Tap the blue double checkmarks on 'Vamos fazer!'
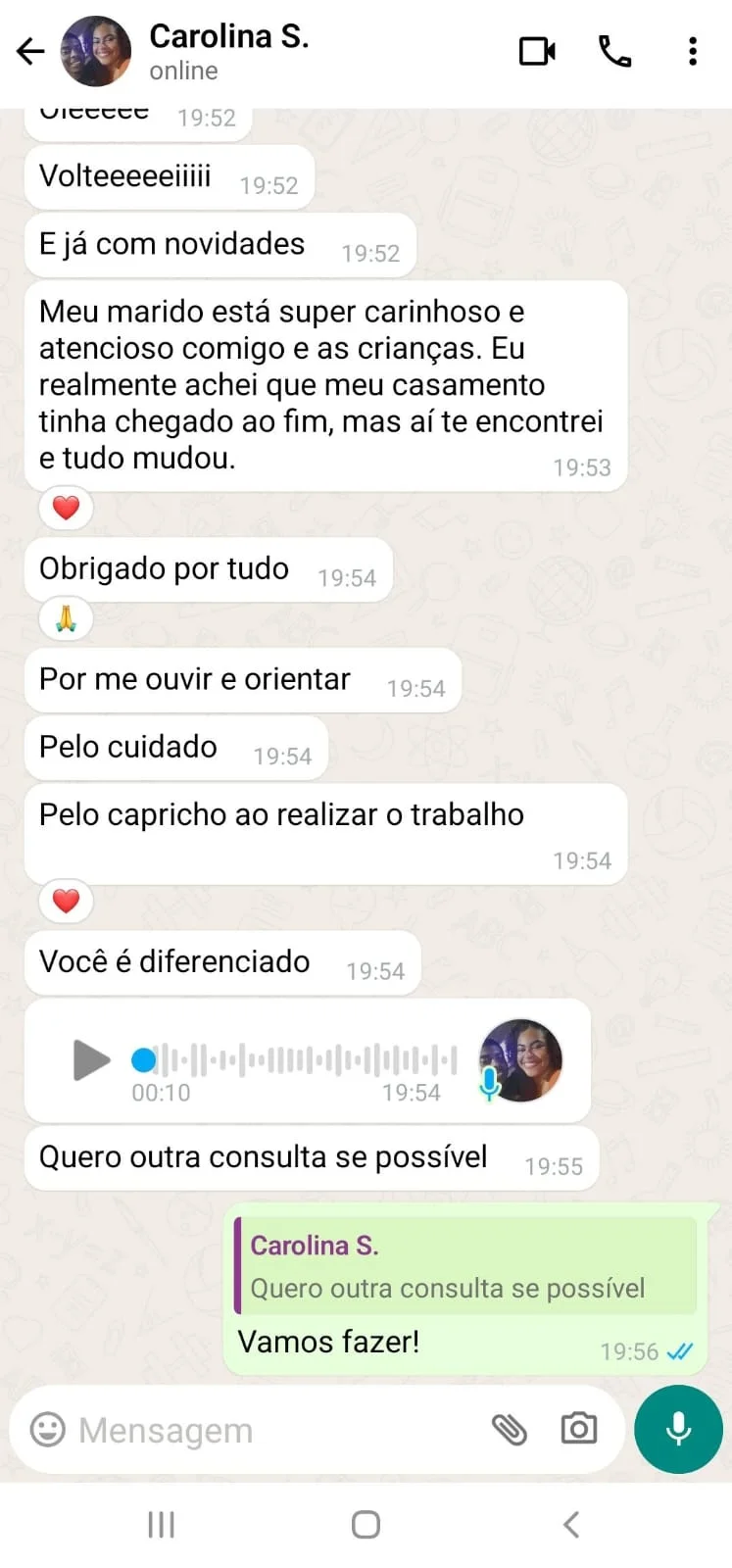Screen dimensions: 732x1568 (679, 1351)
